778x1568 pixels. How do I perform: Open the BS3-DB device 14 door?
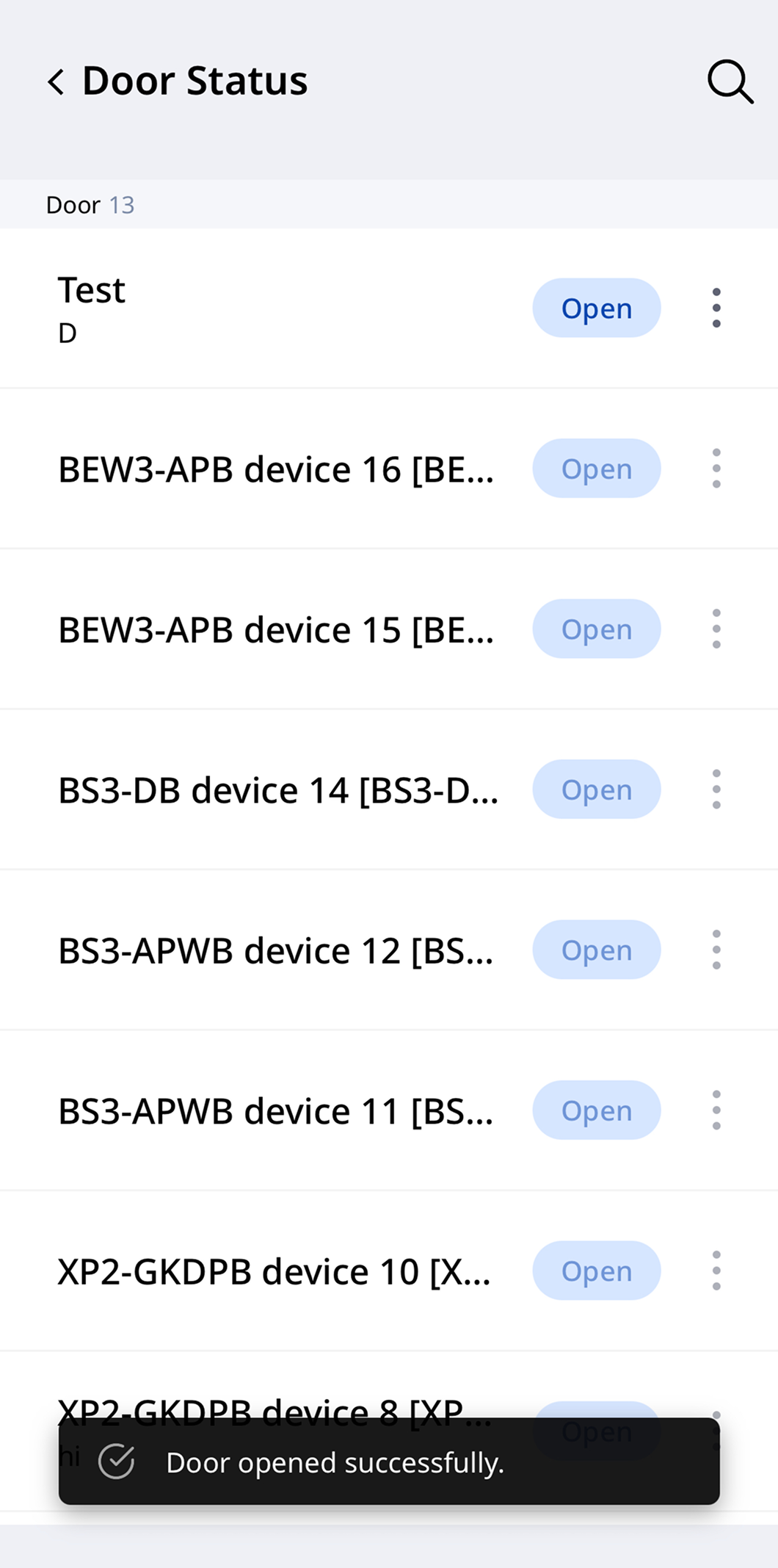click(x=596, y=790)
